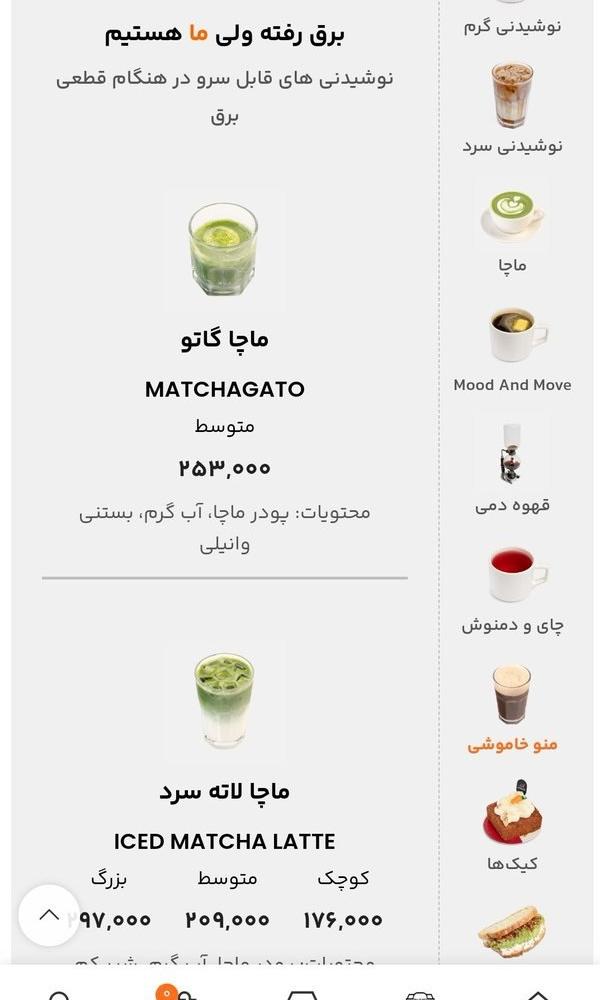Open the قهوه دمی category

tap(512, 467)
